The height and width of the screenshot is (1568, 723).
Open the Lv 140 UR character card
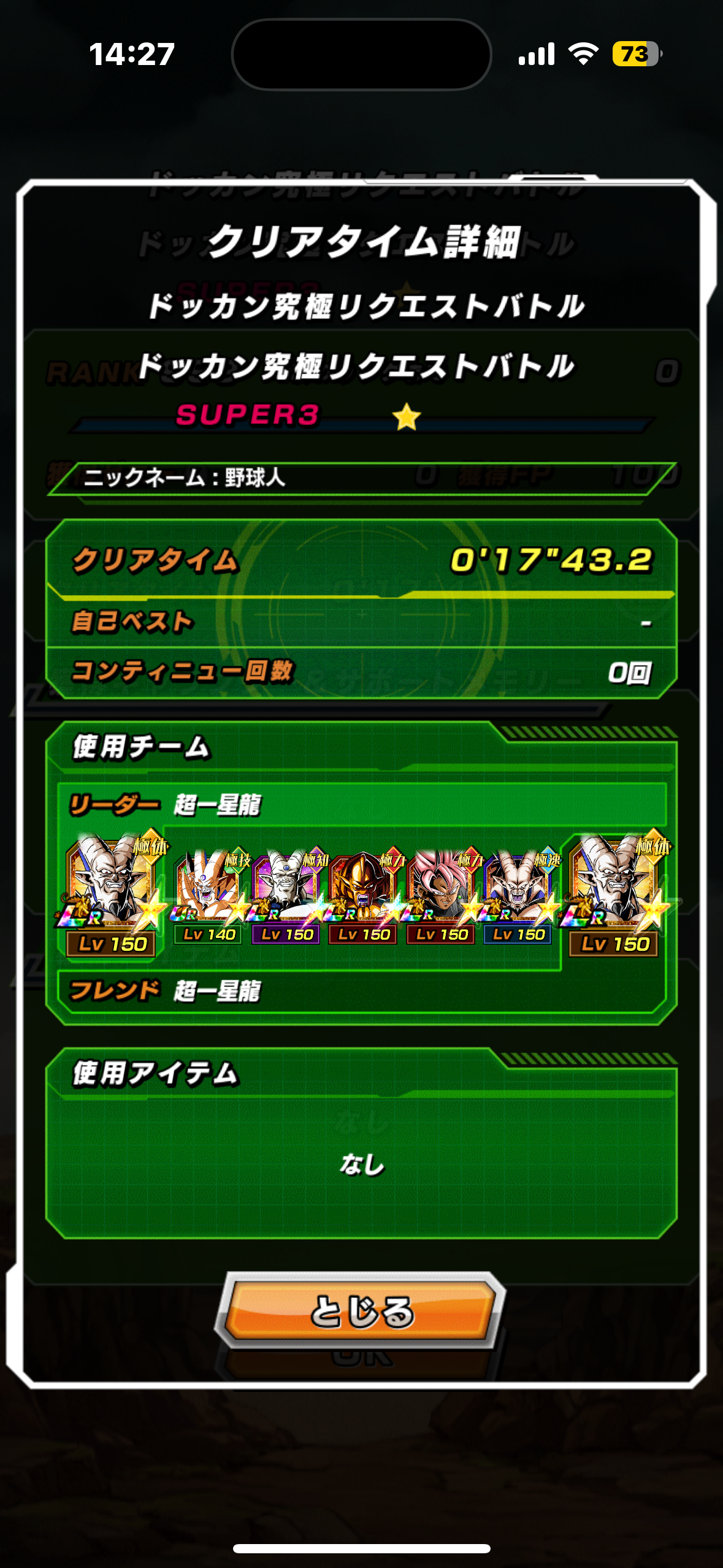tap(208, 896)
